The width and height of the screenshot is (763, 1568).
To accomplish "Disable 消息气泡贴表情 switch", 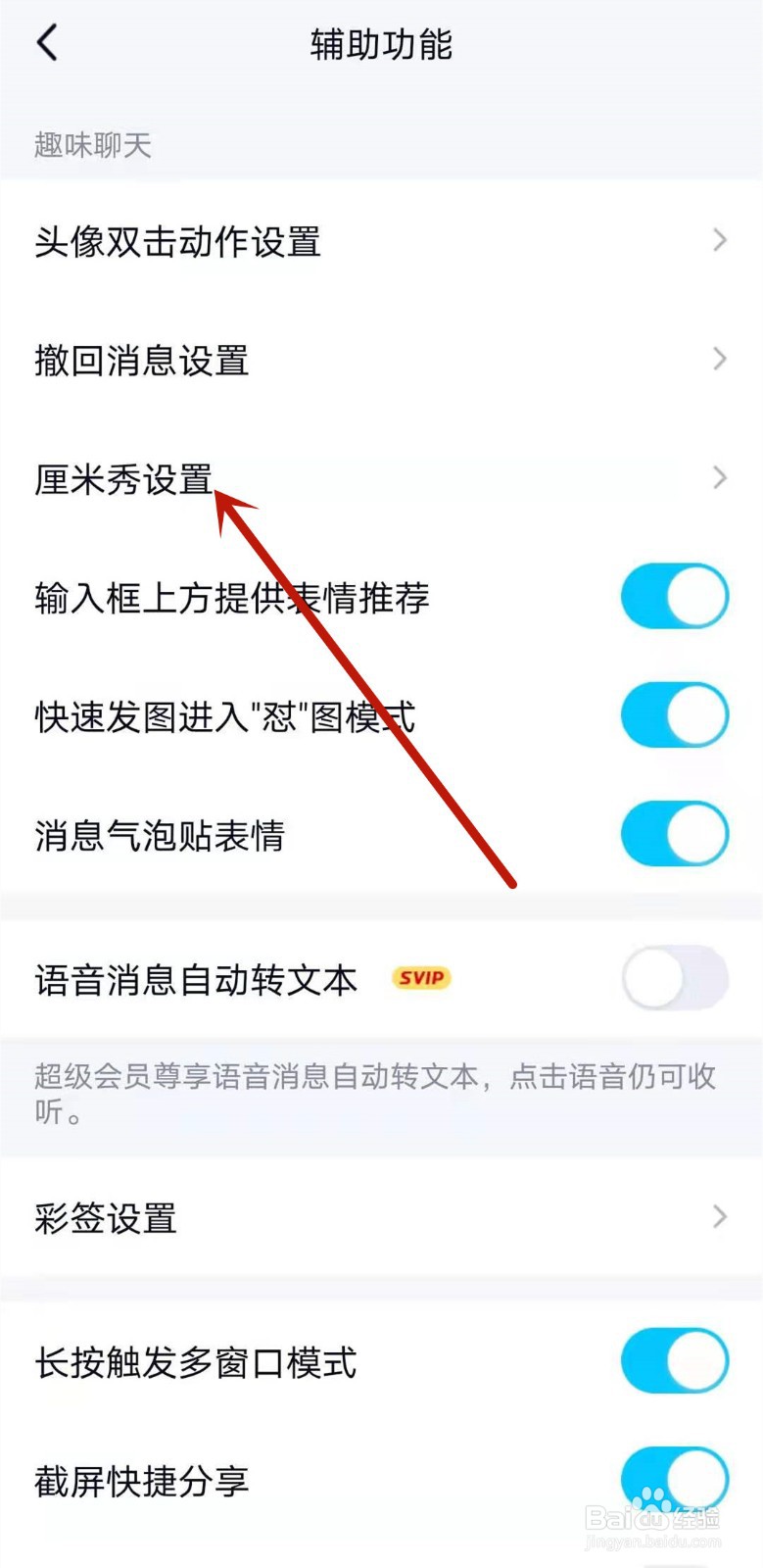I will coord(674,834).
